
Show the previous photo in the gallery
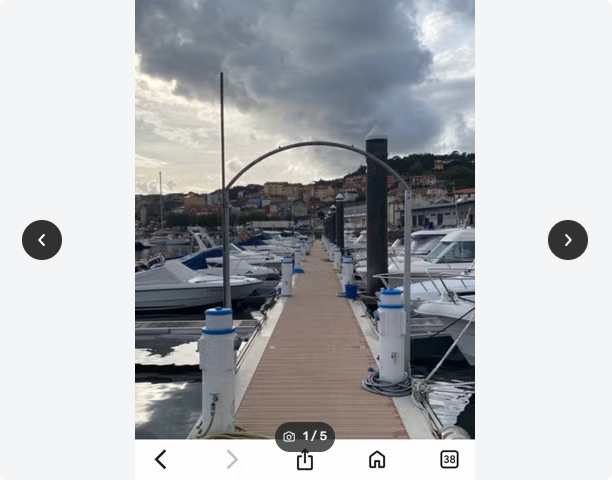[x=42, y=240]
